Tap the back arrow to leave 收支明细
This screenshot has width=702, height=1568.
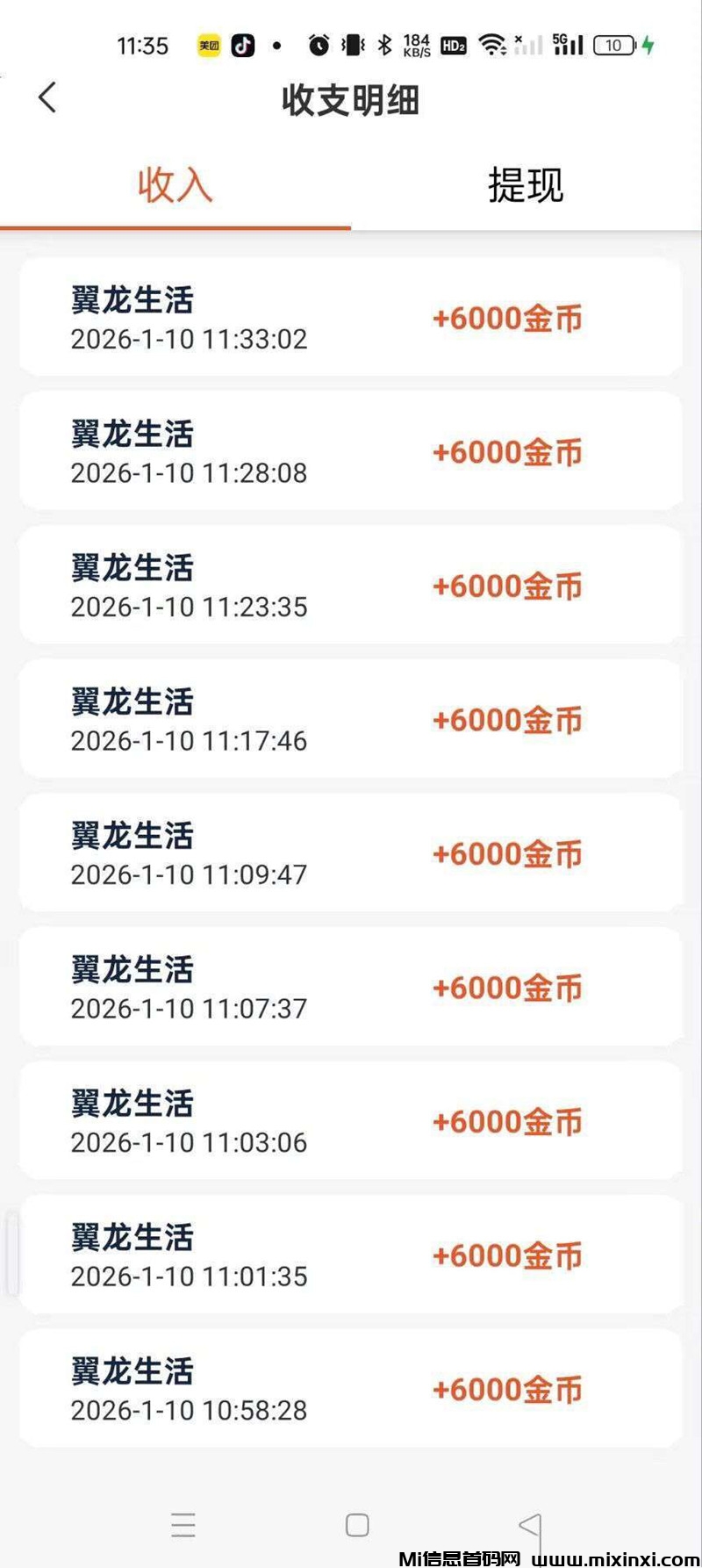click(x=46, y=99)
